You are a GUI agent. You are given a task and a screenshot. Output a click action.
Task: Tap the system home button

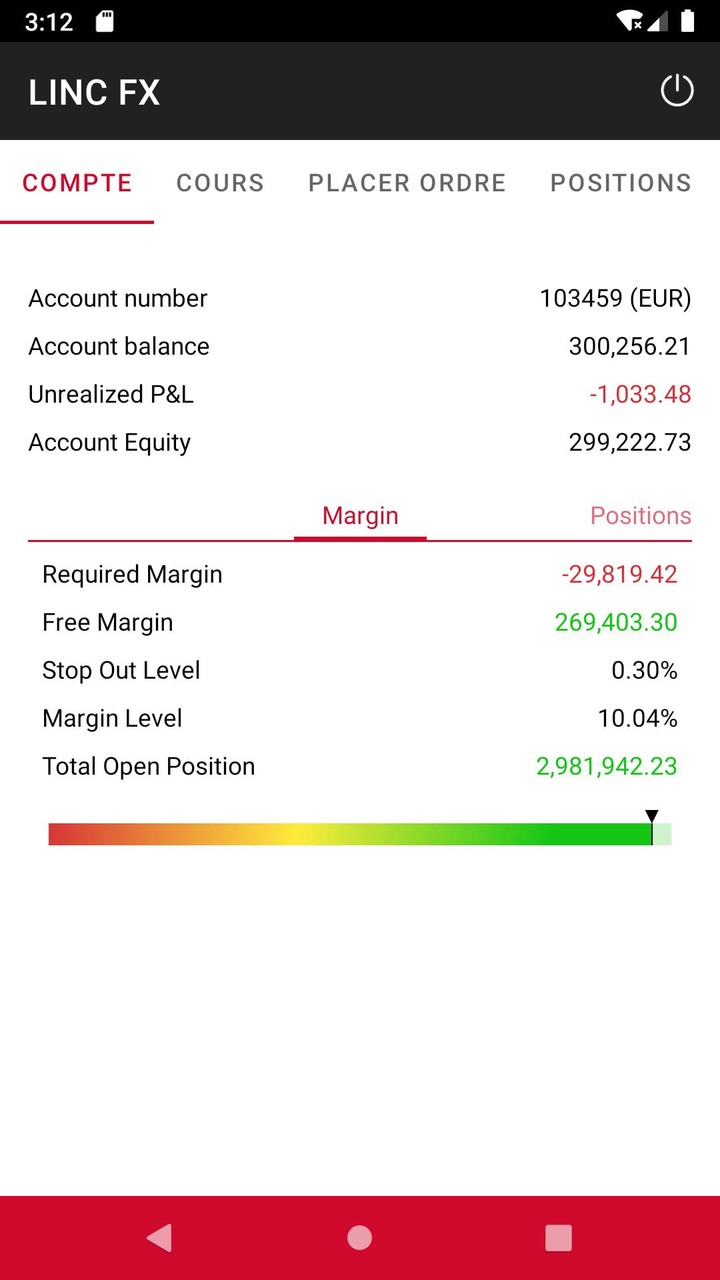[x=360, y=1238]
